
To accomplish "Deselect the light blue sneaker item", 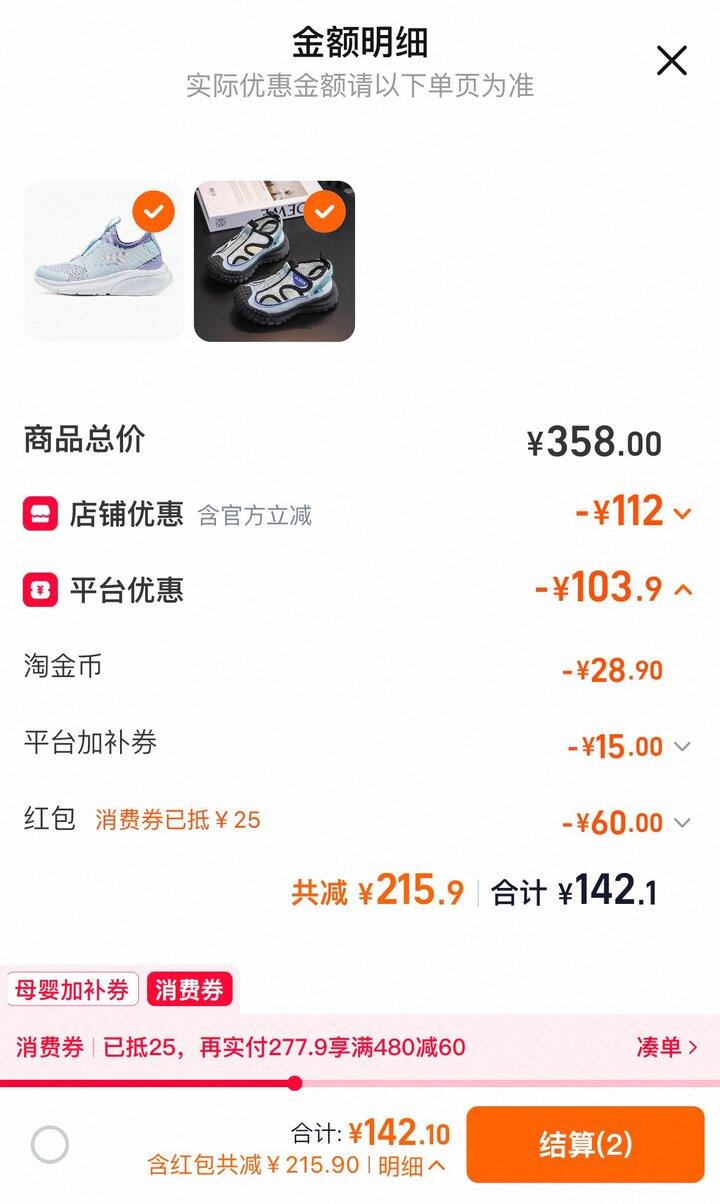I will 154,211.
